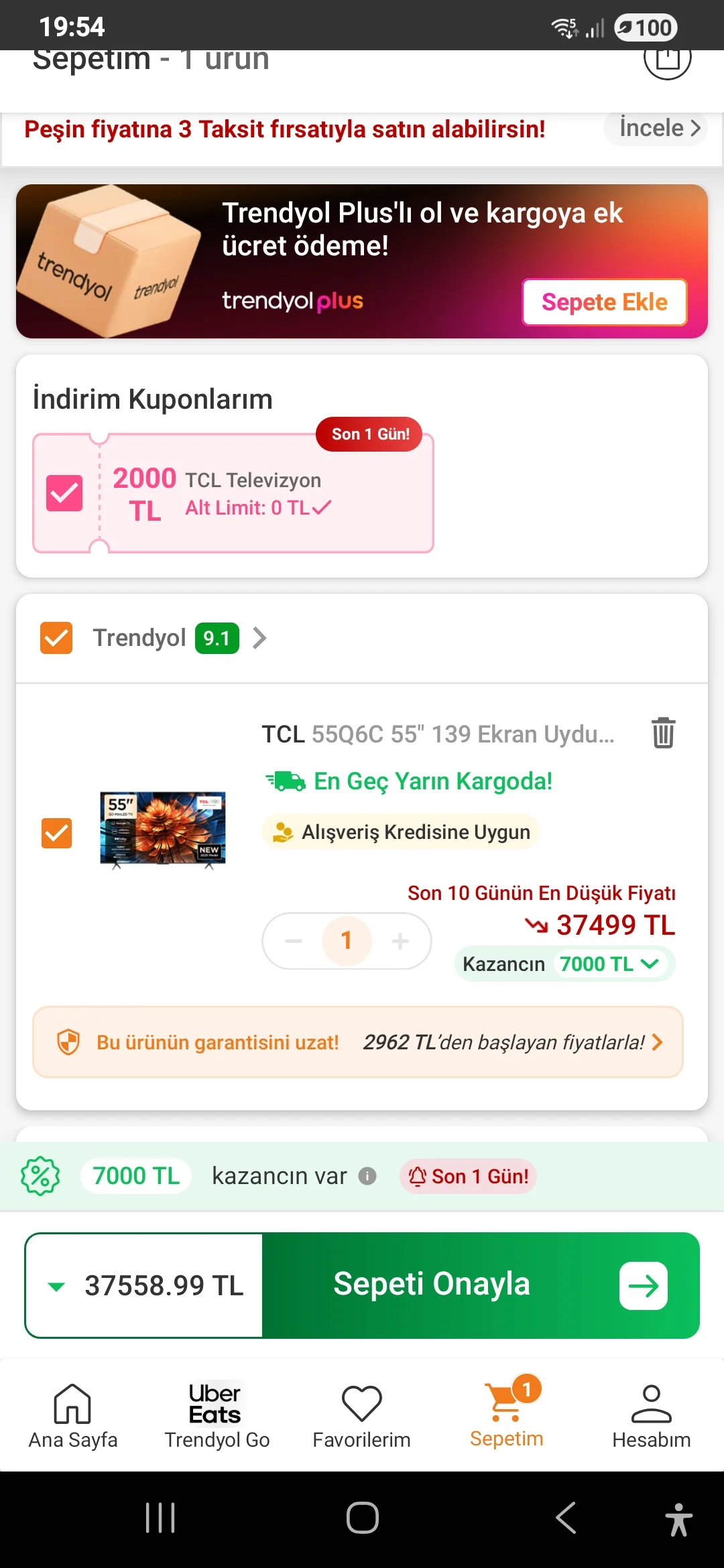
Task: Tap the İncele button on installment offer
Action: point(660,128)
